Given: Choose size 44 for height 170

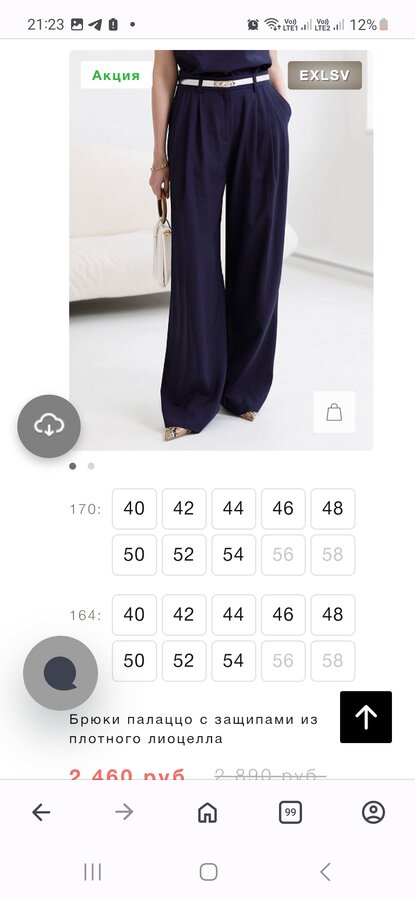Looking at the screenshot, I should click(x=234, y=509).
